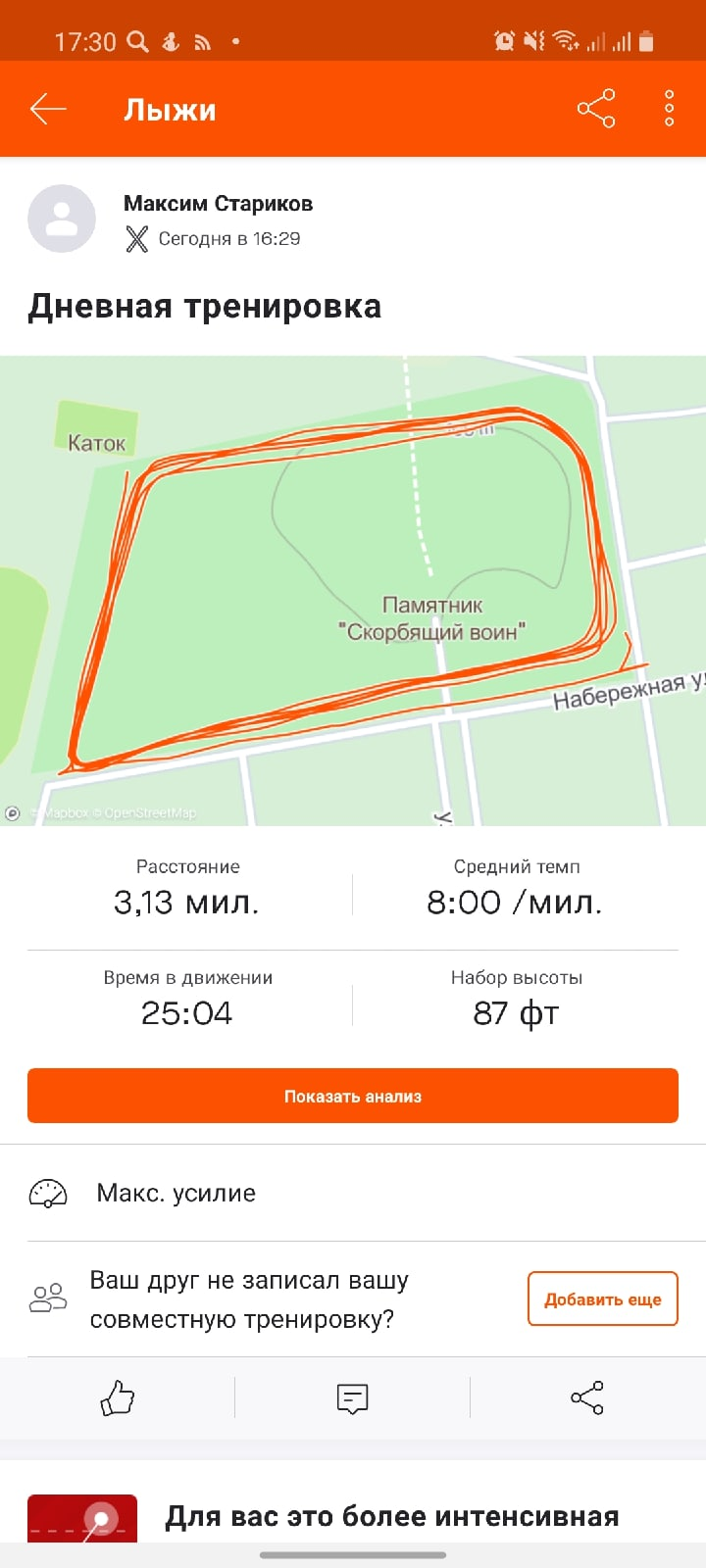Tap the Добавить еще button
Screen dimensions: 706x1568
(602, 1299)
